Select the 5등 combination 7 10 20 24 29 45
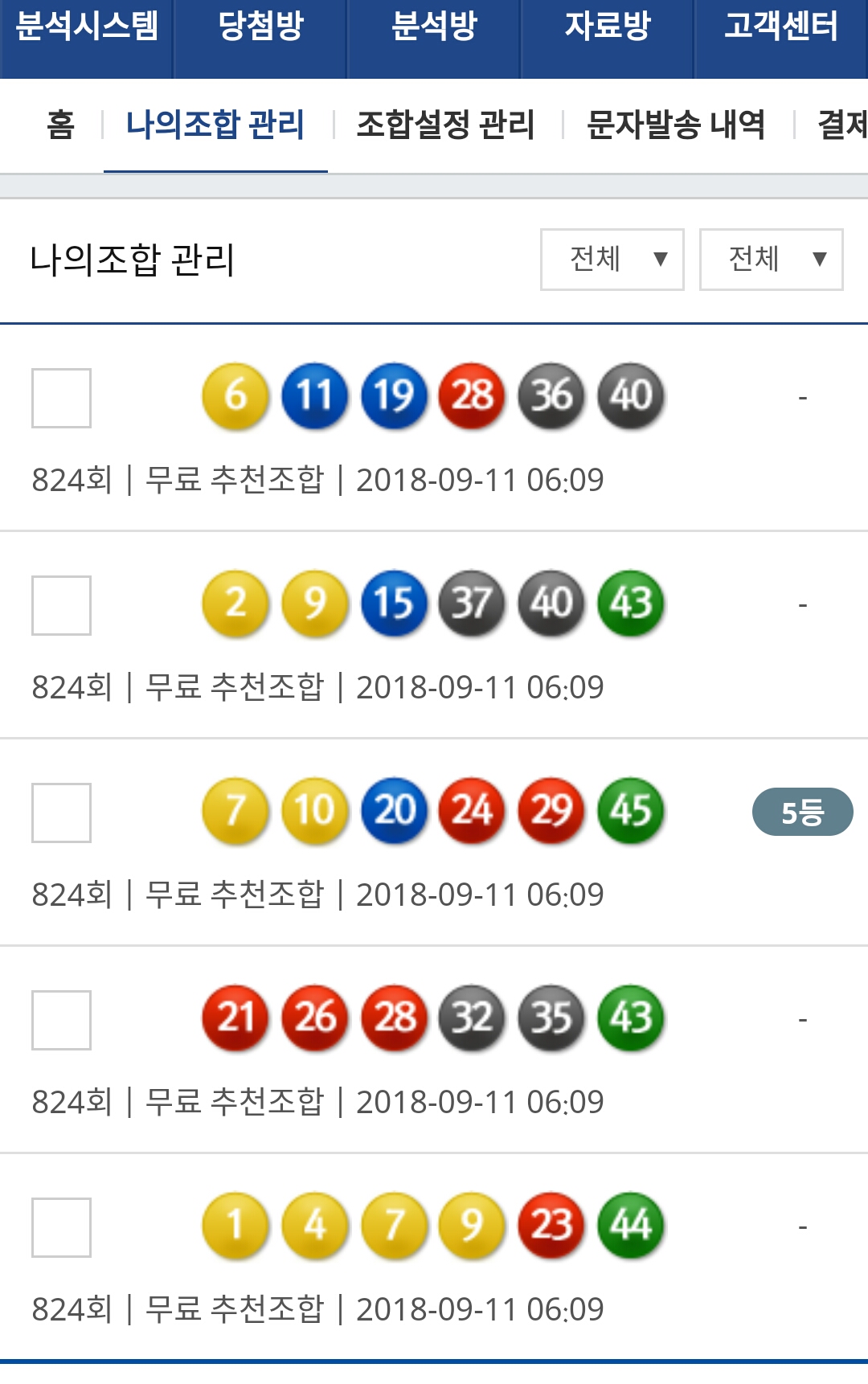Screen dimensions: 868x1384 pos(61,813)
